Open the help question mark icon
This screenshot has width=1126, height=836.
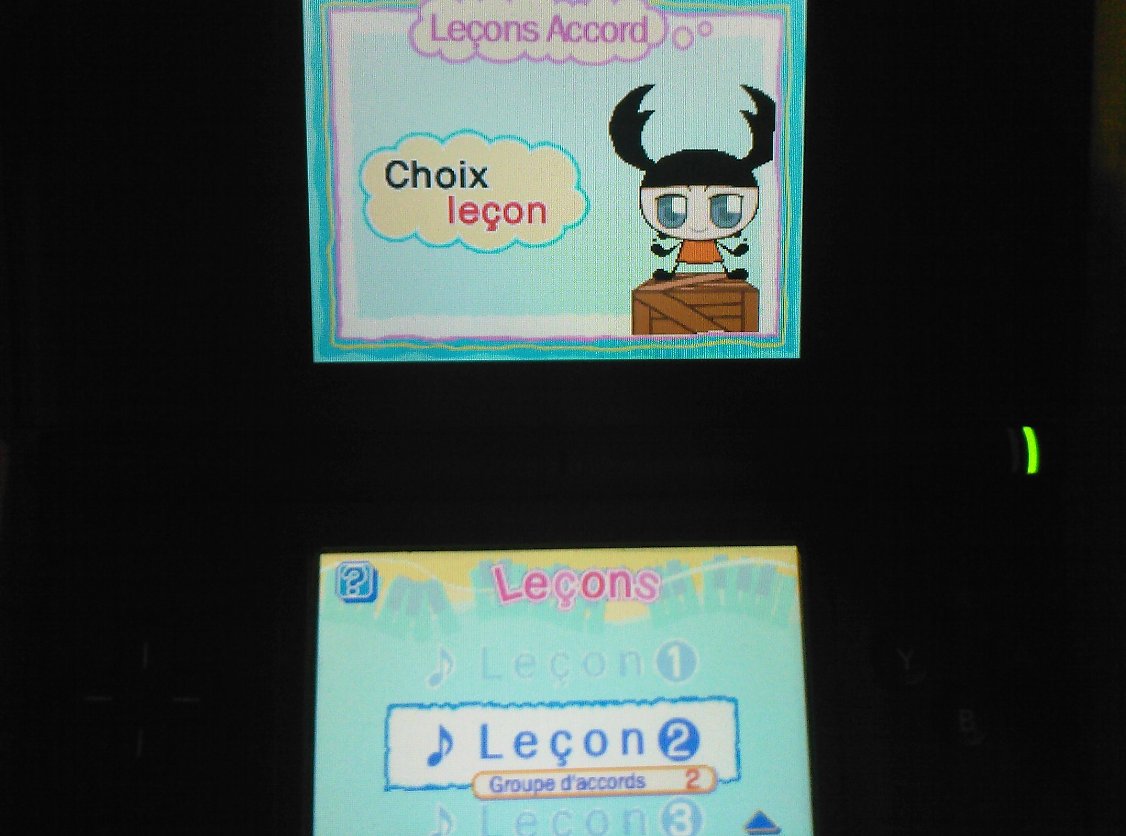pos(354,581)
